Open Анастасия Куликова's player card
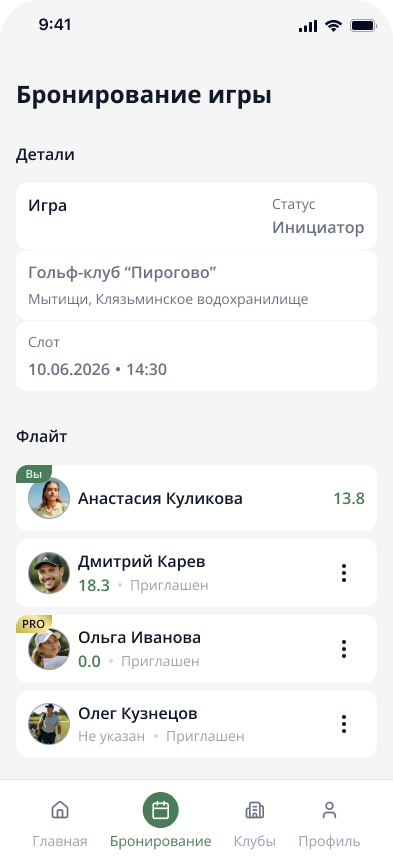 pyautogui.click(x=196, y=498)
